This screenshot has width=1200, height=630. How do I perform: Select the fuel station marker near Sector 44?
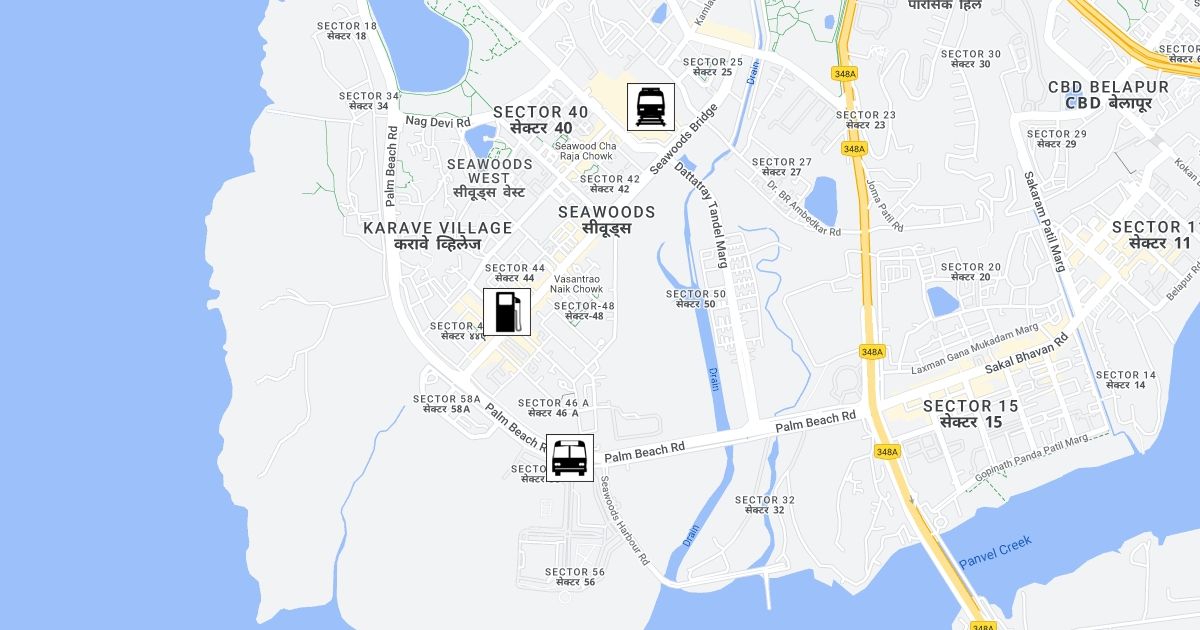coord(507,312)
